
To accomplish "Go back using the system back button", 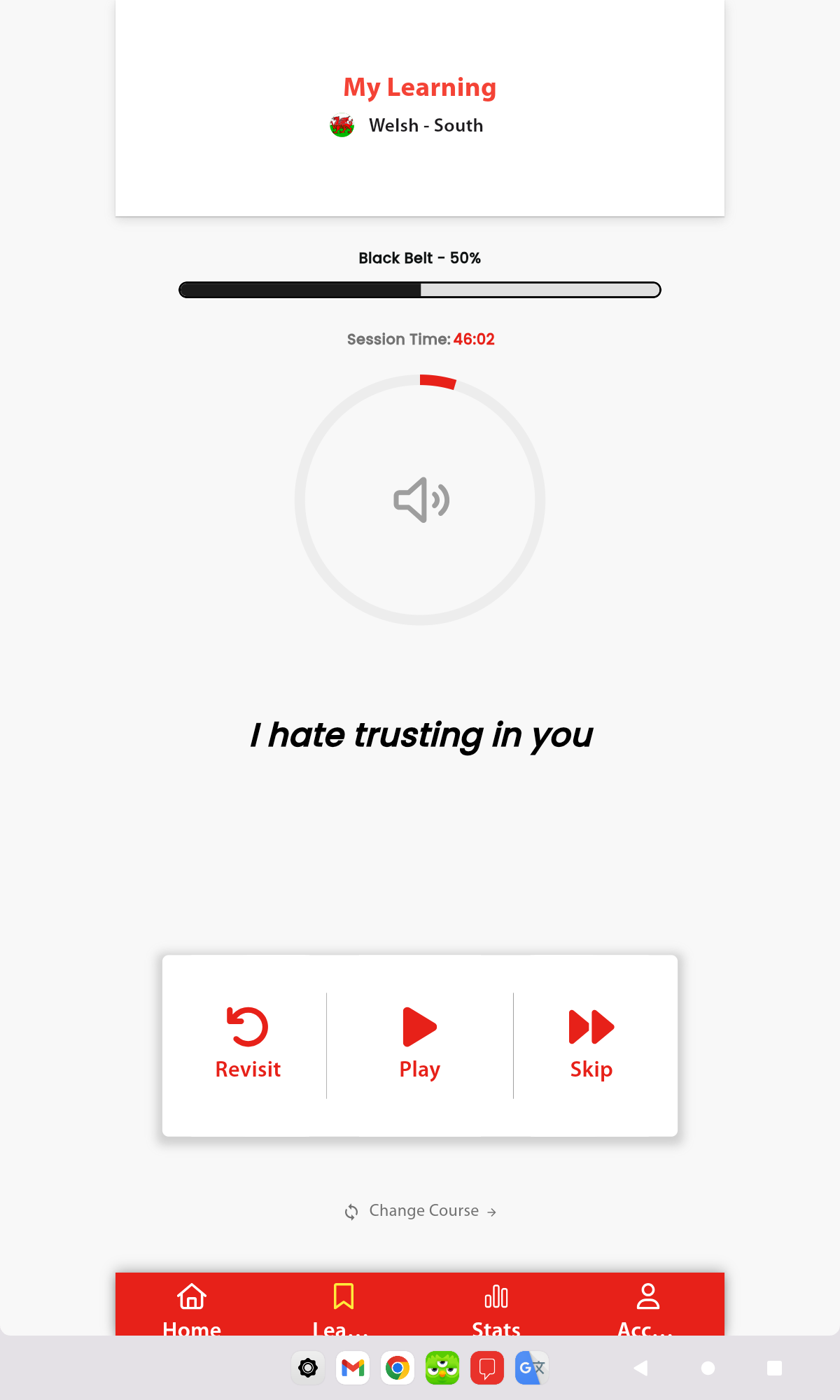I will [640, 1368].
